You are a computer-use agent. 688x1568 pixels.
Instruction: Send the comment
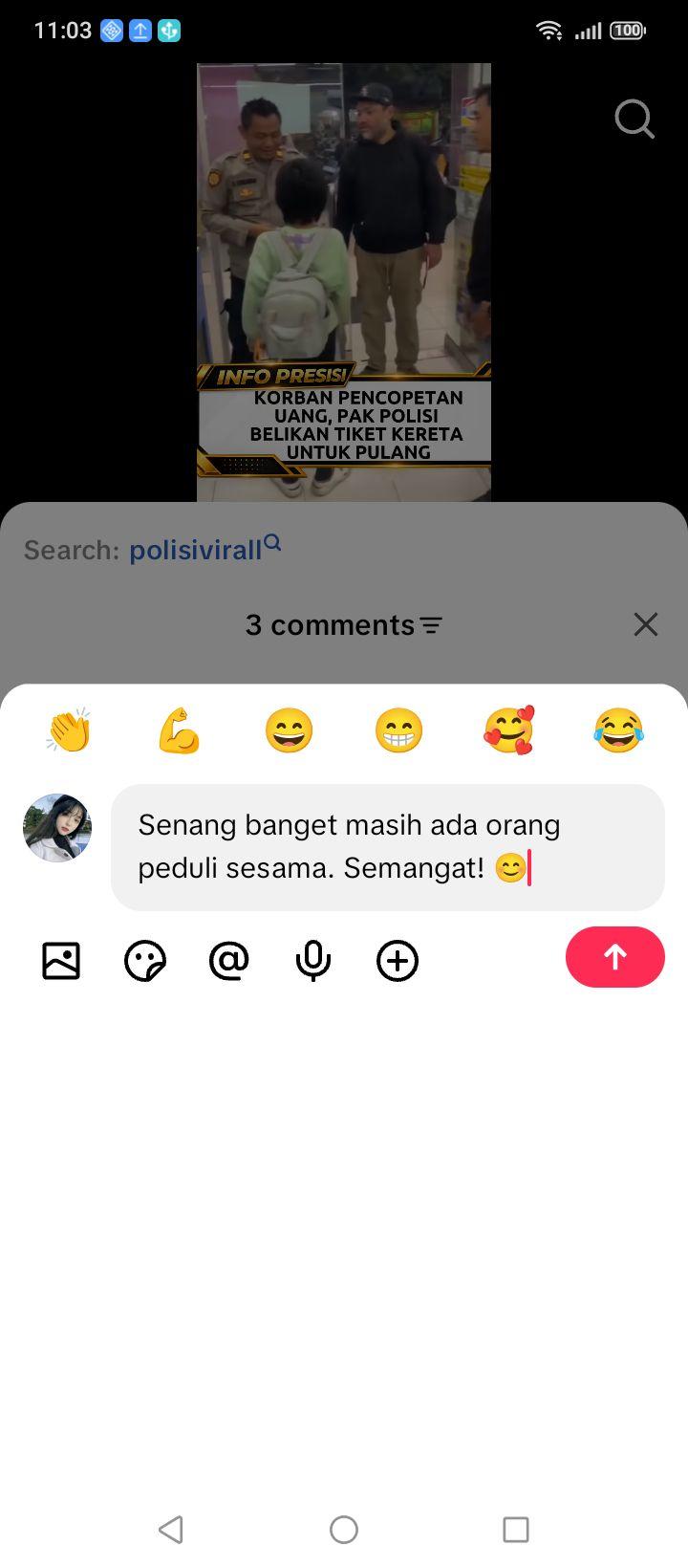point(615,957)
